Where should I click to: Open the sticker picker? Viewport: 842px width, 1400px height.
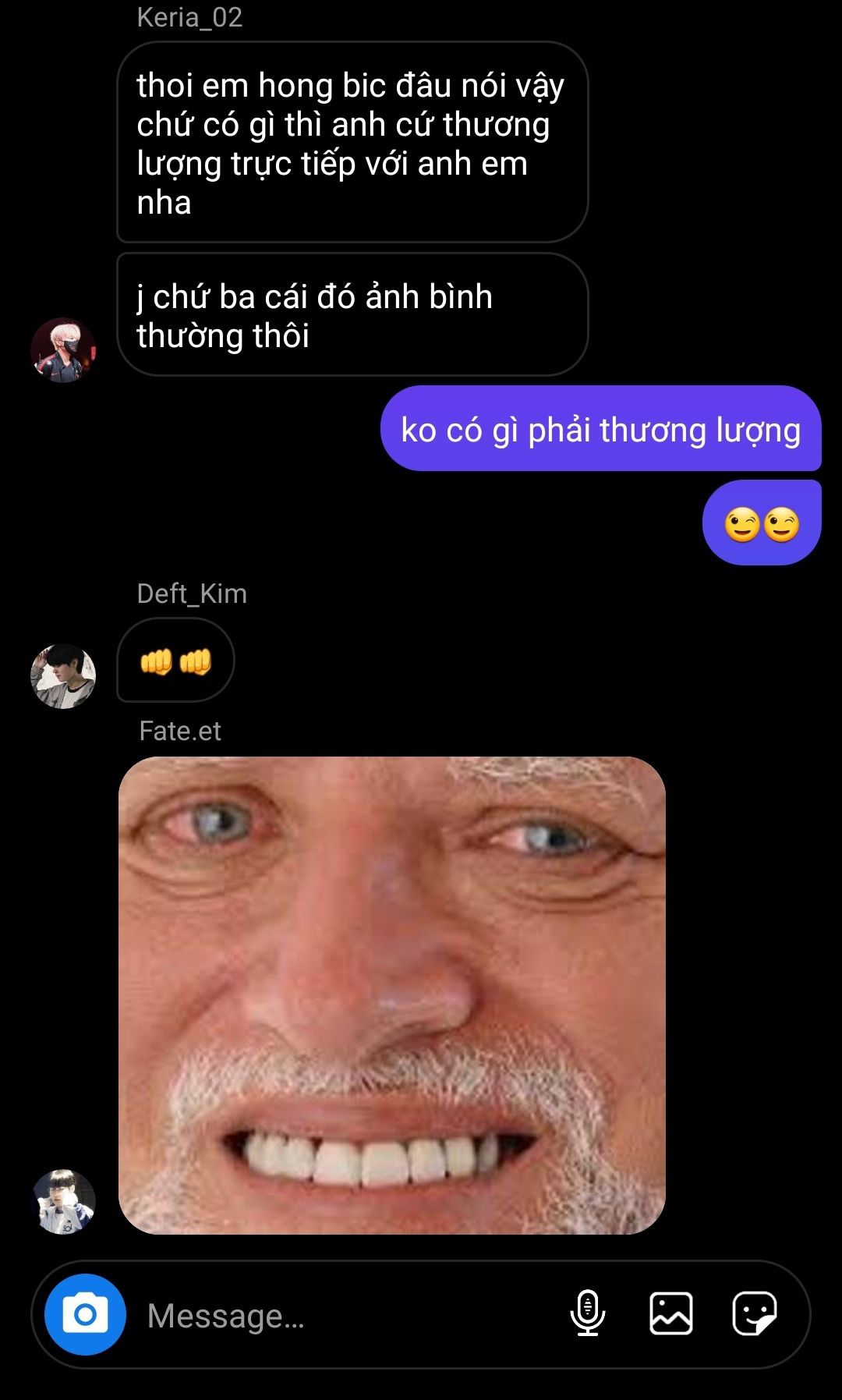click(x=754, y=1313)
